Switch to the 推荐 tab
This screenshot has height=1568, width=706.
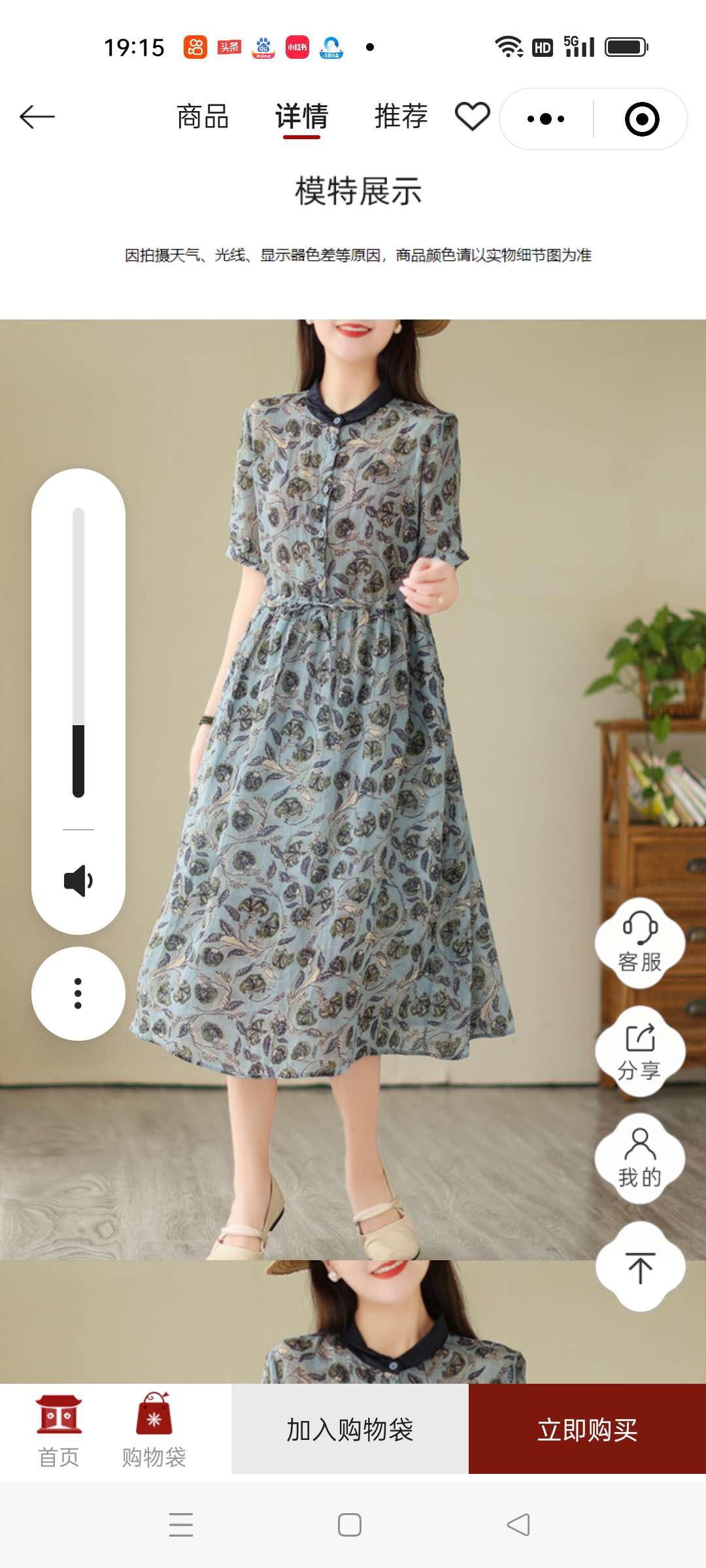[x=401, y=117]
